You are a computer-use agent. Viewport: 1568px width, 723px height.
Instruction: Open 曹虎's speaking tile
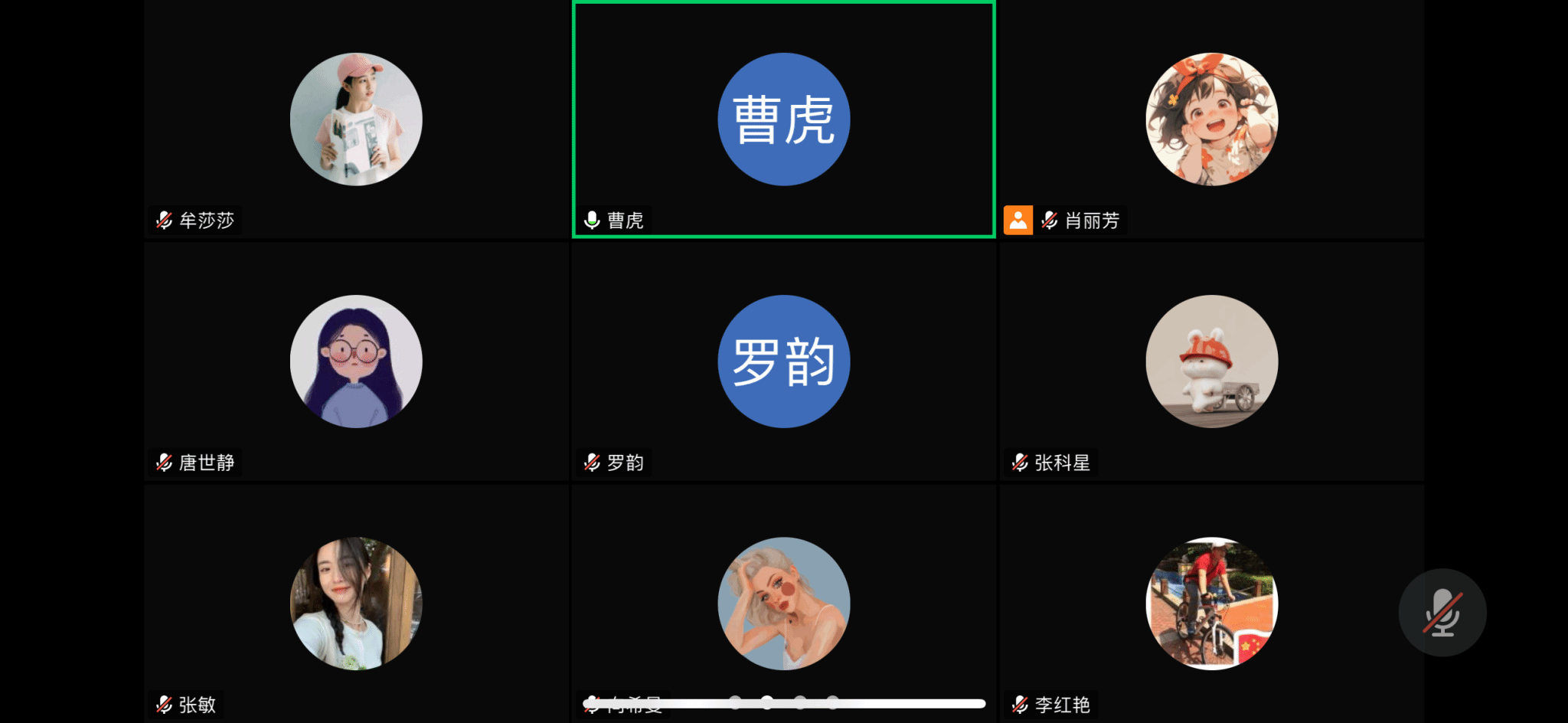click(783, 119)
